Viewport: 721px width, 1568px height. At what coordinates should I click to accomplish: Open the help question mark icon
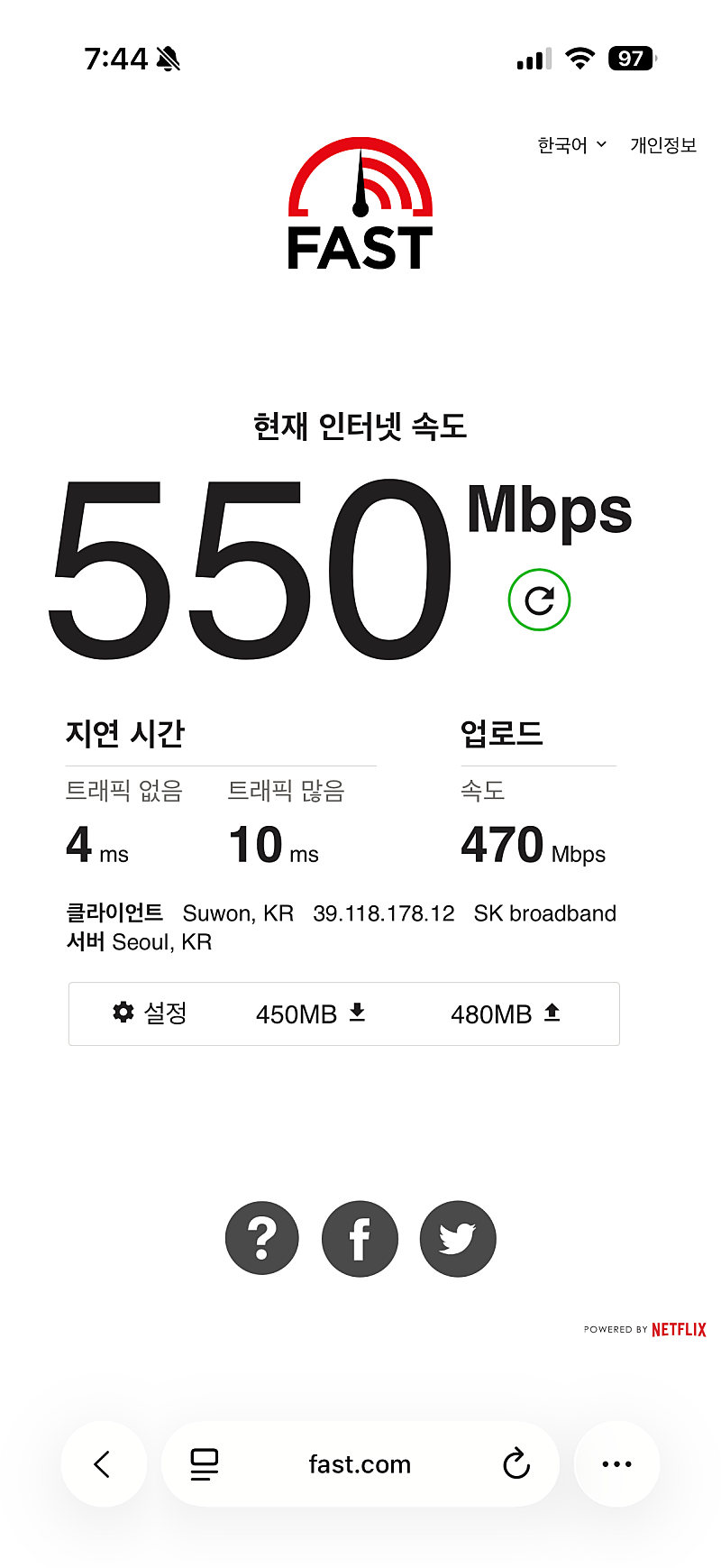click(x=261, y=1238)
